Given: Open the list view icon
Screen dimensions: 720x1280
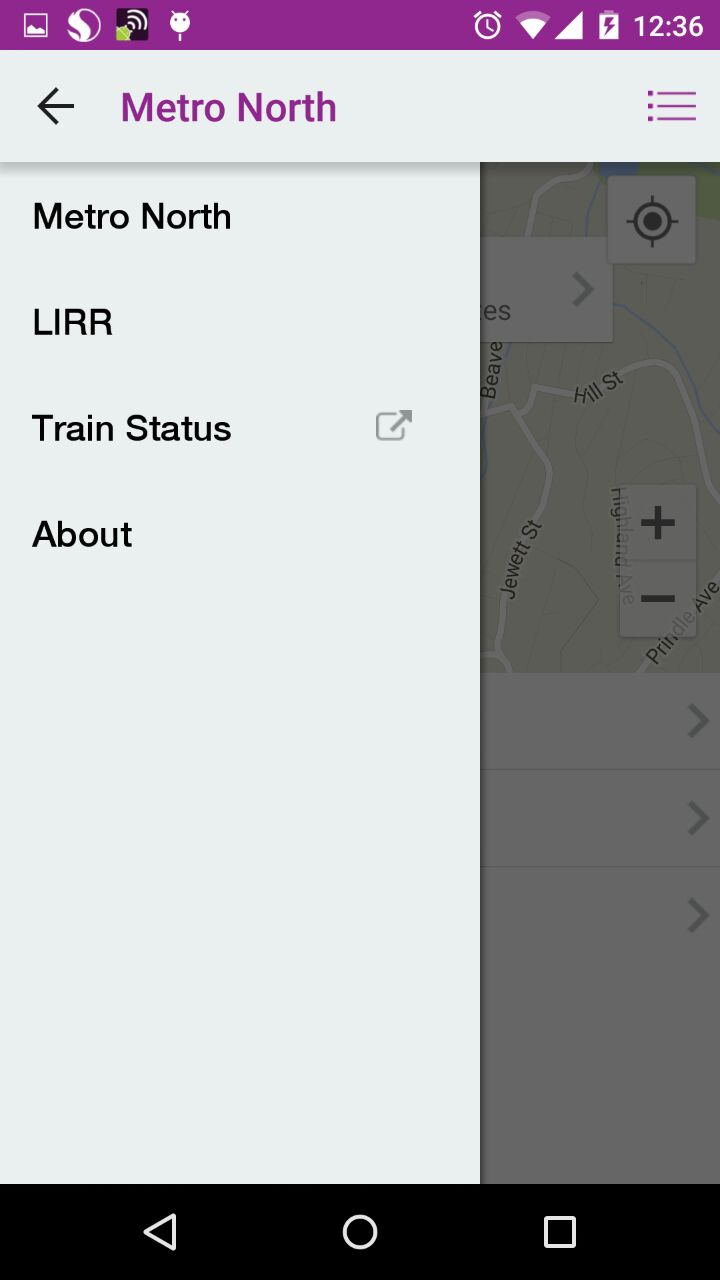Looking at the screenshot, I should point(671,106).
